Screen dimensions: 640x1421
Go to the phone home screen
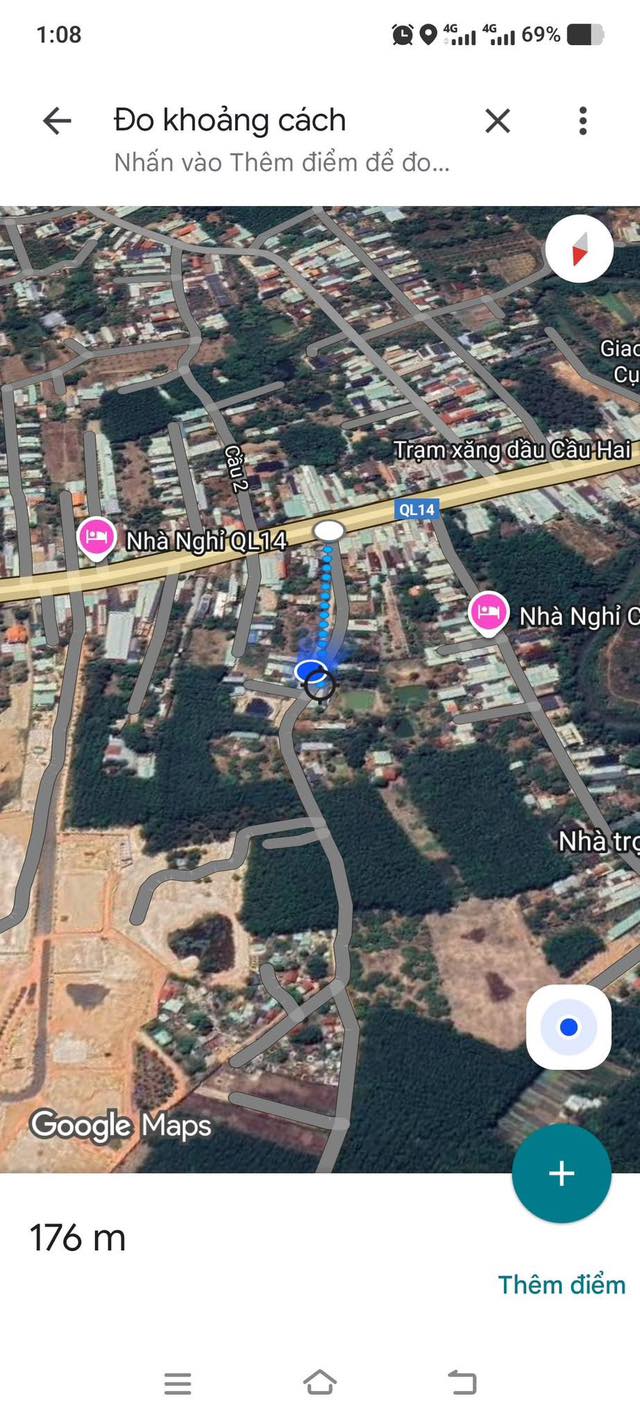[x=319, y=1383]
